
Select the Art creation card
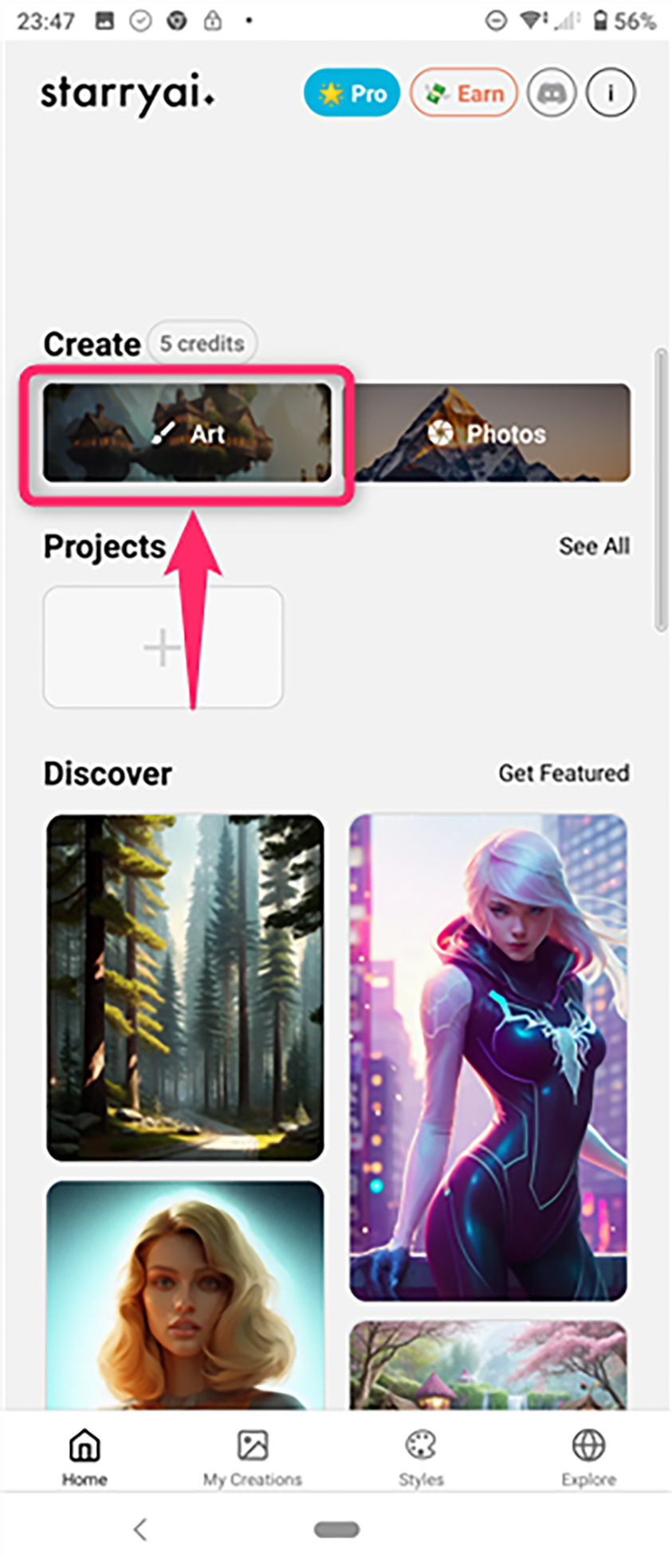187,433
